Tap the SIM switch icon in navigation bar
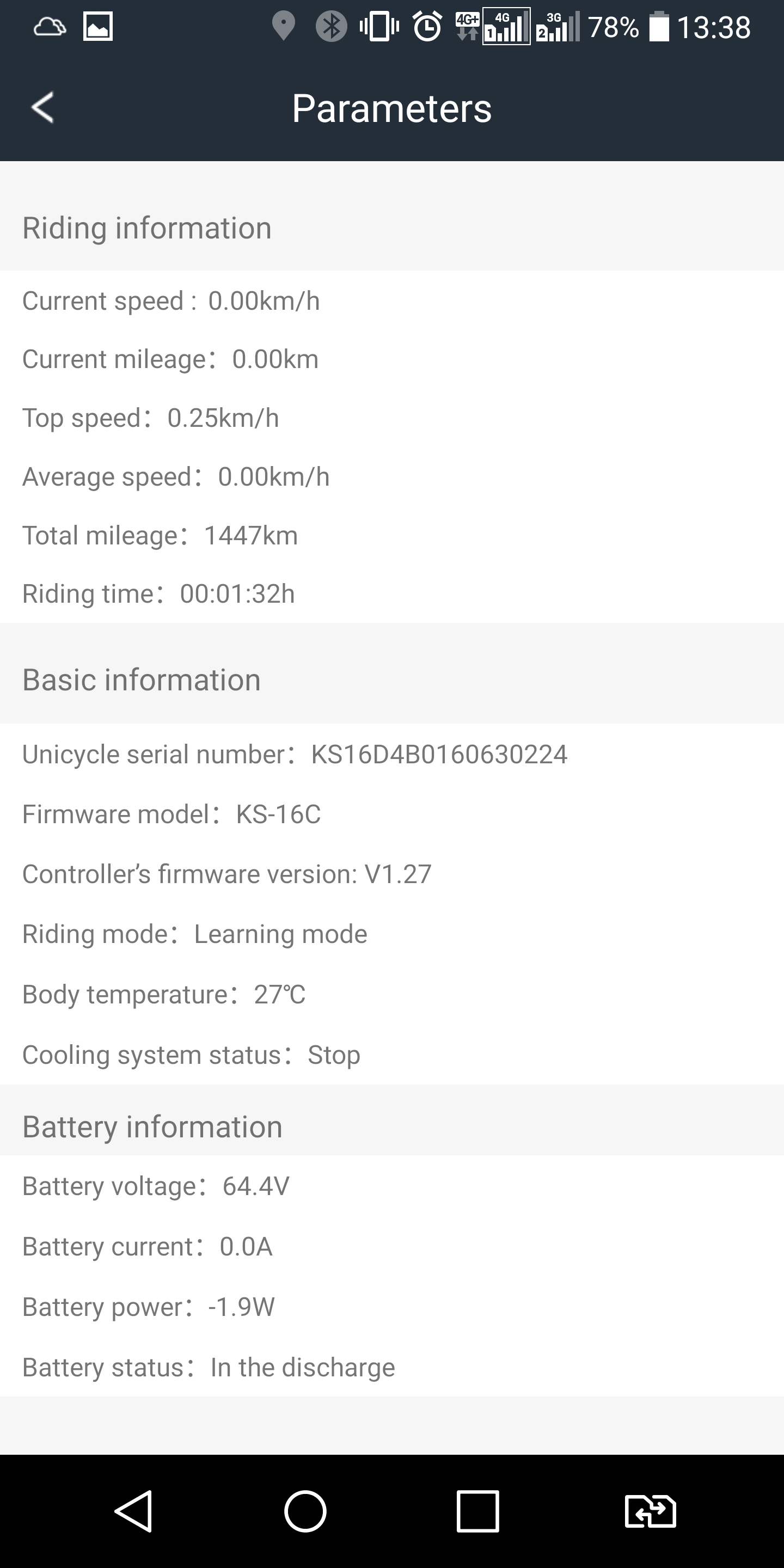Image resolution: width=784 pixels, height=1568 pixels. pos(650,1511)
